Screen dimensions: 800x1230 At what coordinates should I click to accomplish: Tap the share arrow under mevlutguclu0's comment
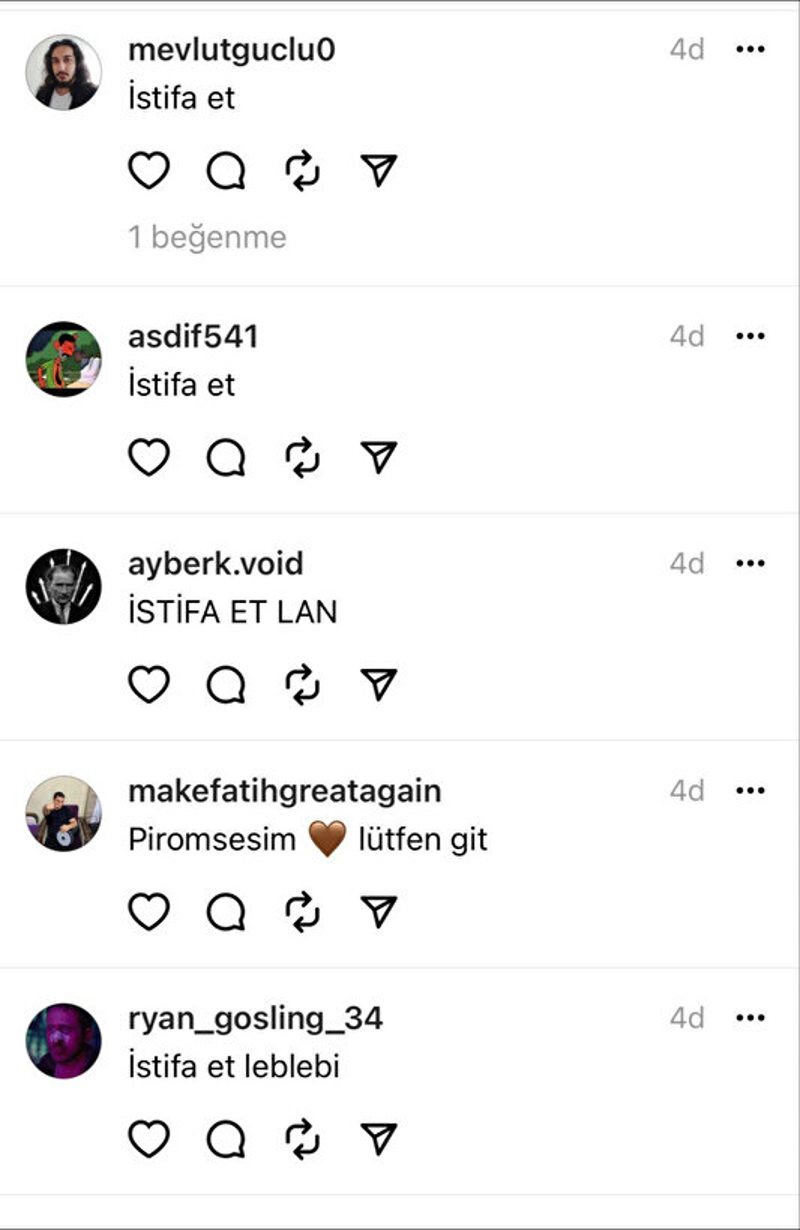[378, 171]
